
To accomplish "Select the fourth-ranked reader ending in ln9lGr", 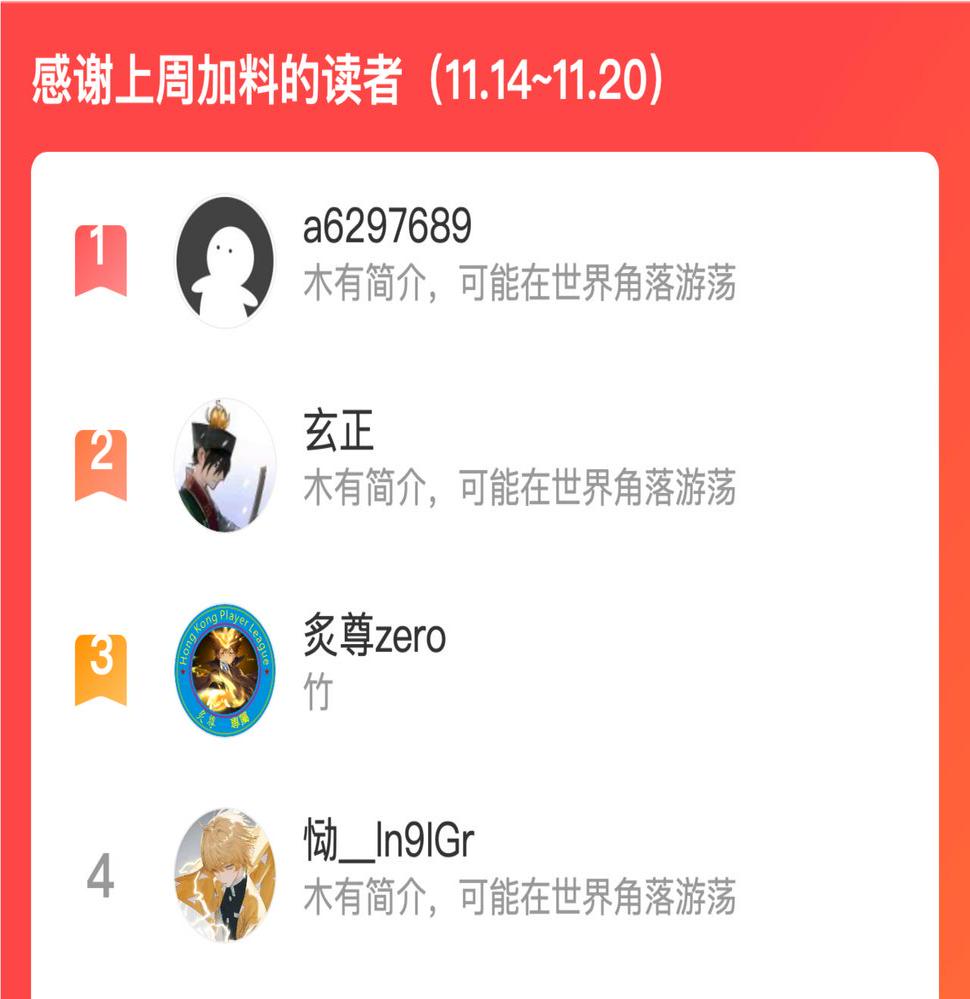I will [388, 841].
